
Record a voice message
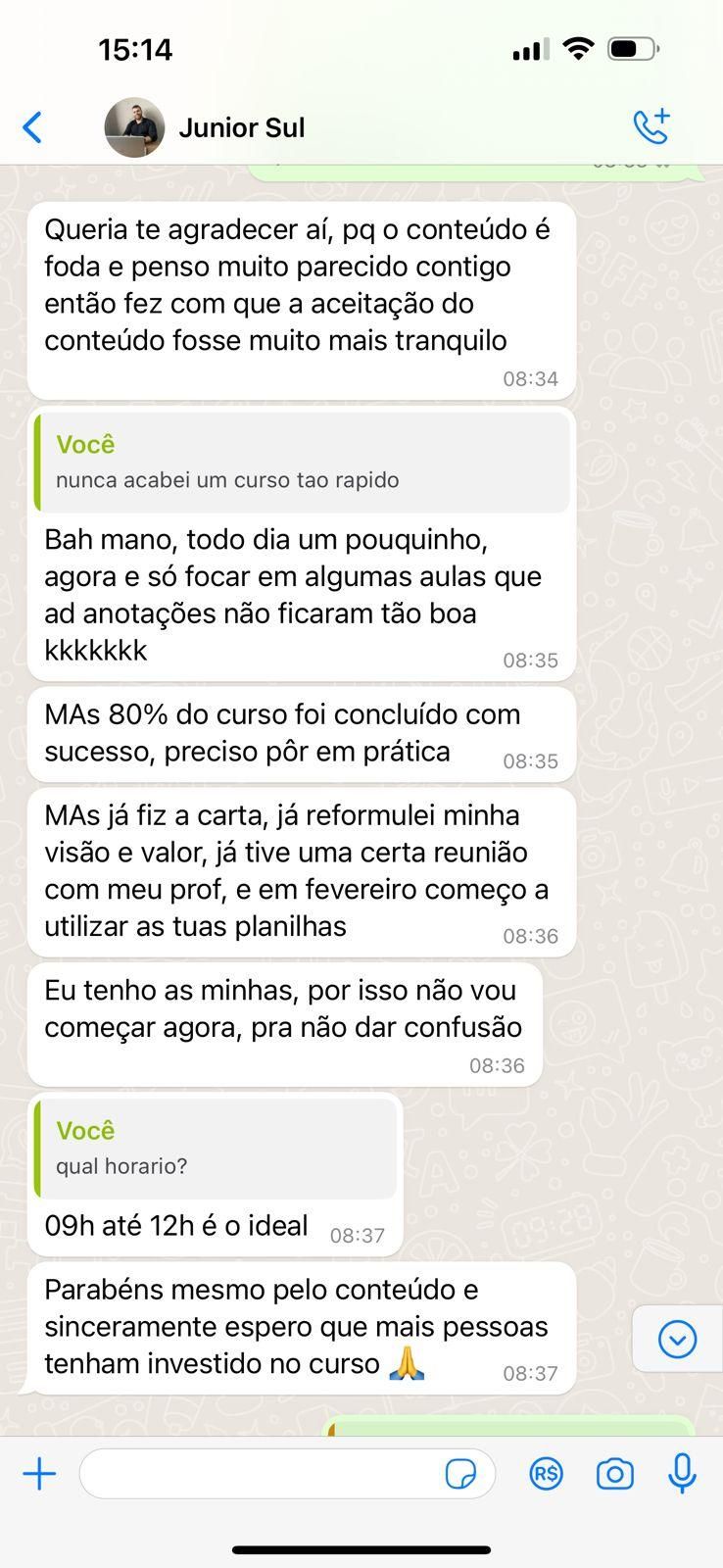682,1474
